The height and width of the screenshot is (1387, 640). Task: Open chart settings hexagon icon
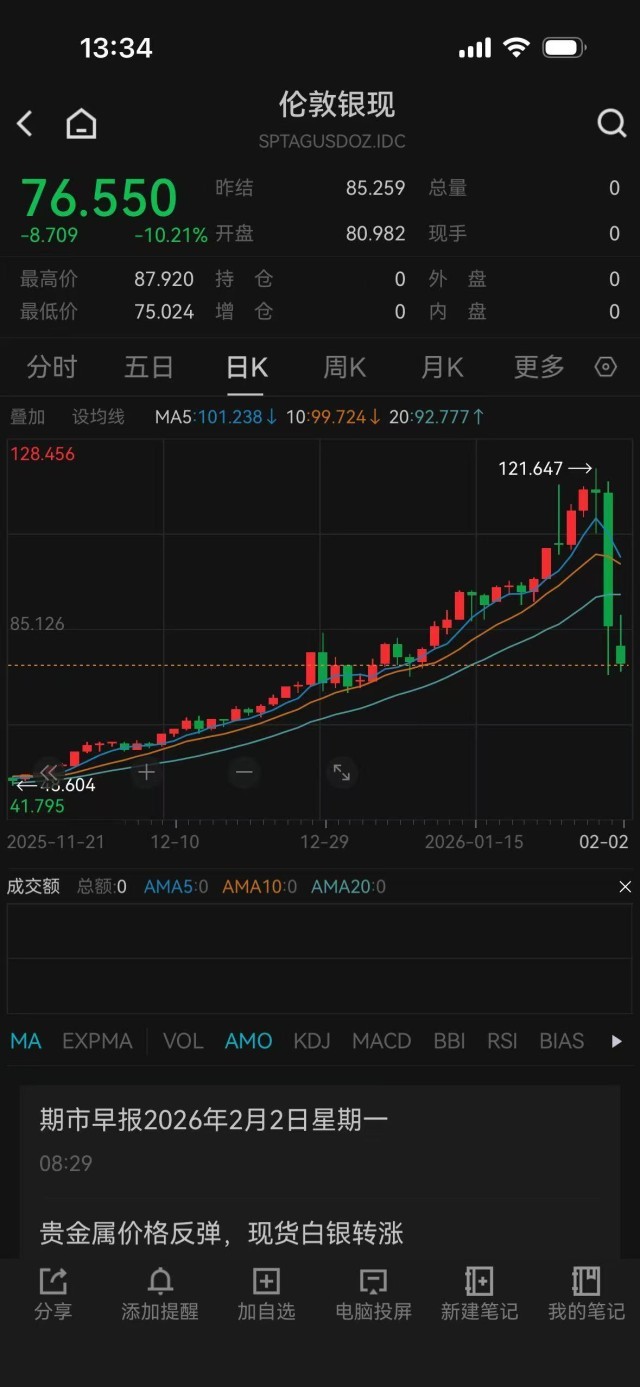tap(605, 367)
